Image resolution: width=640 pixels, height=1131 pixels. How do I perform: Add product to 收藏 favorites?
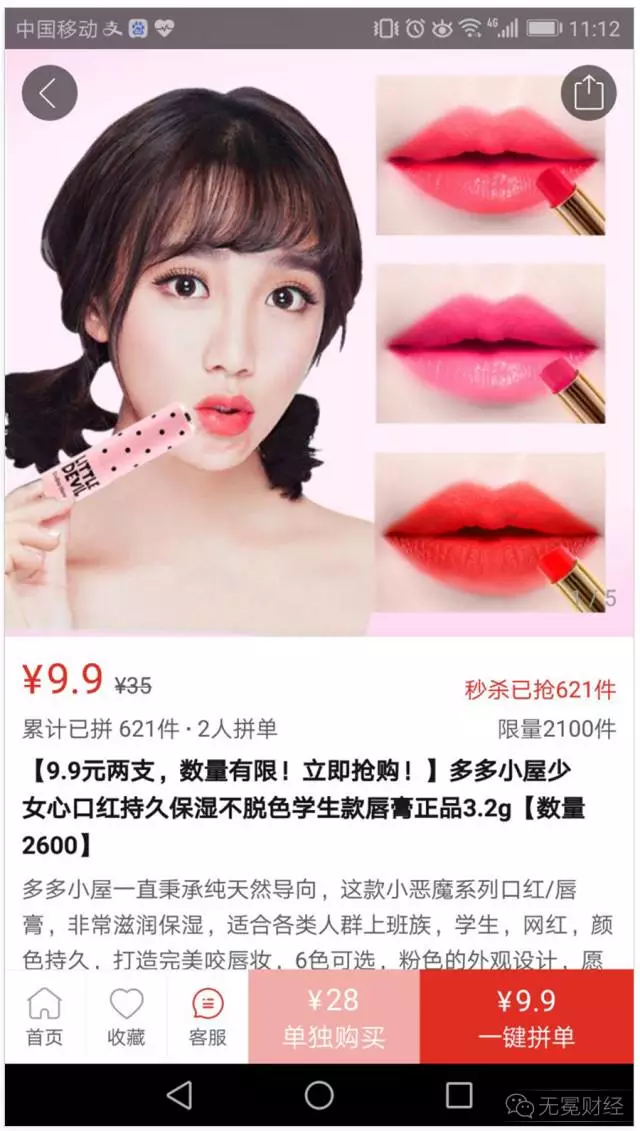(x=126, y=1017)
